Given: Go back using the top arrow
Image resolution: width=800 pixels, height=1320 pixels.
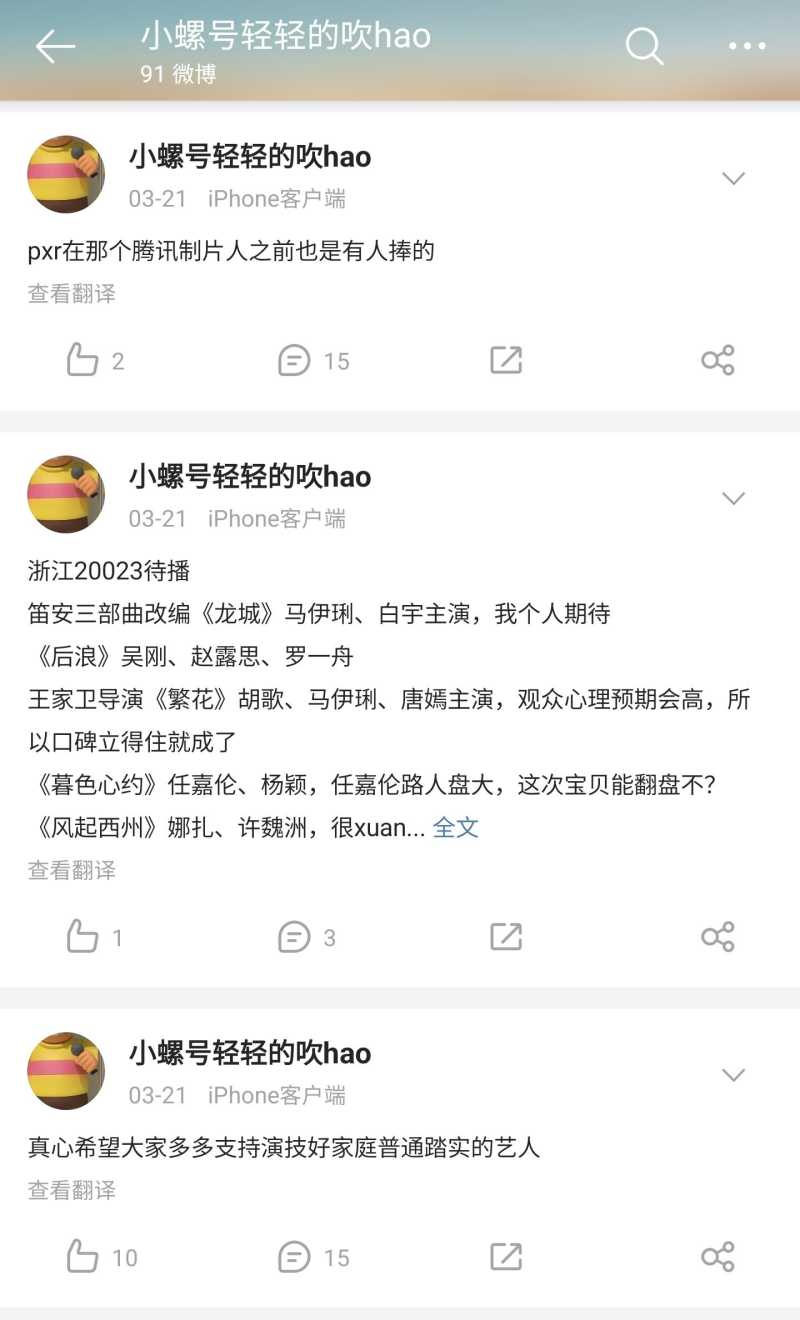Looking at the screenshot, I should pos(55,47).
